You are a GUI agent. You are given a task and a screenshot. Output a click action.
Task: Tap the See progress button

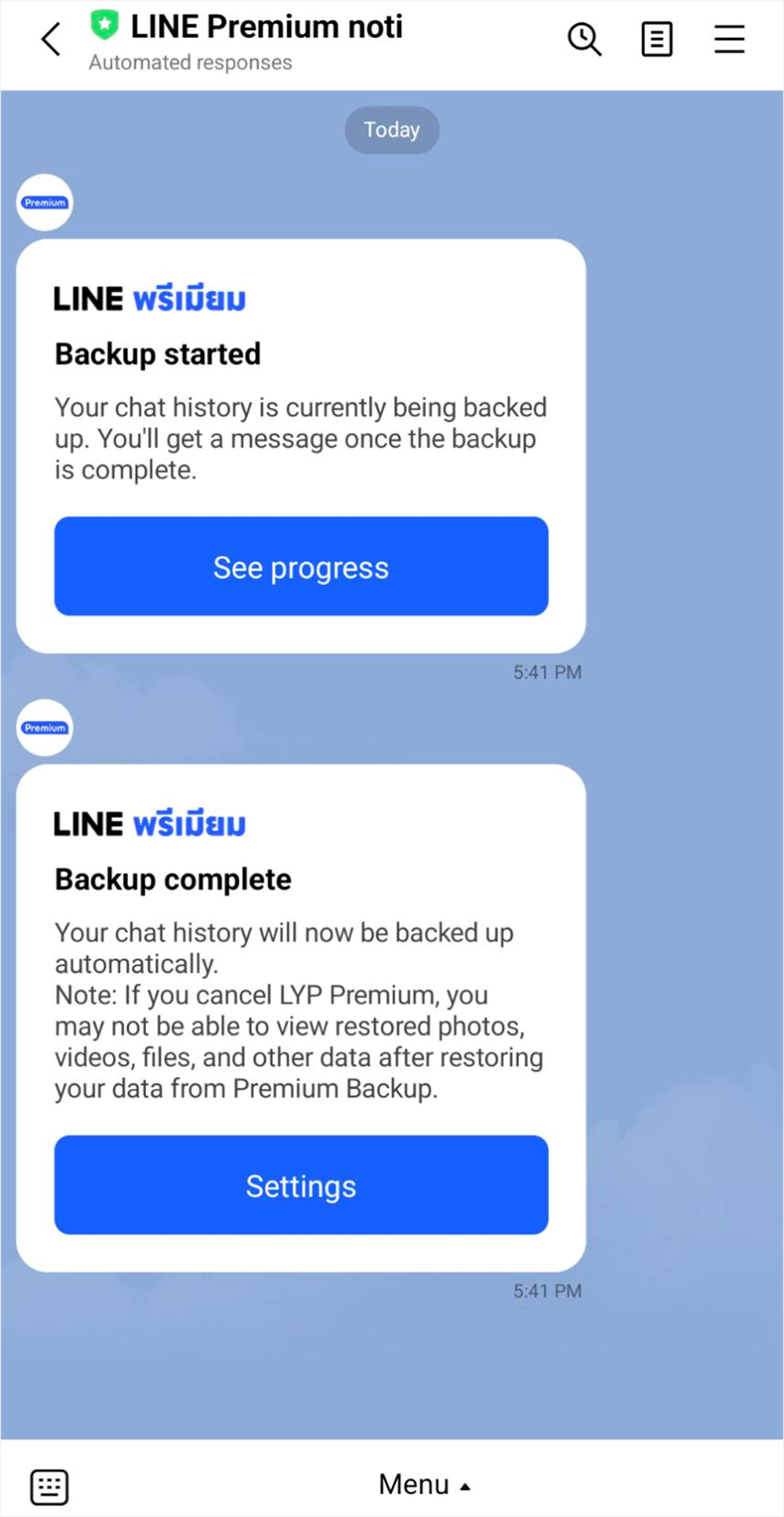click(301, 566)
